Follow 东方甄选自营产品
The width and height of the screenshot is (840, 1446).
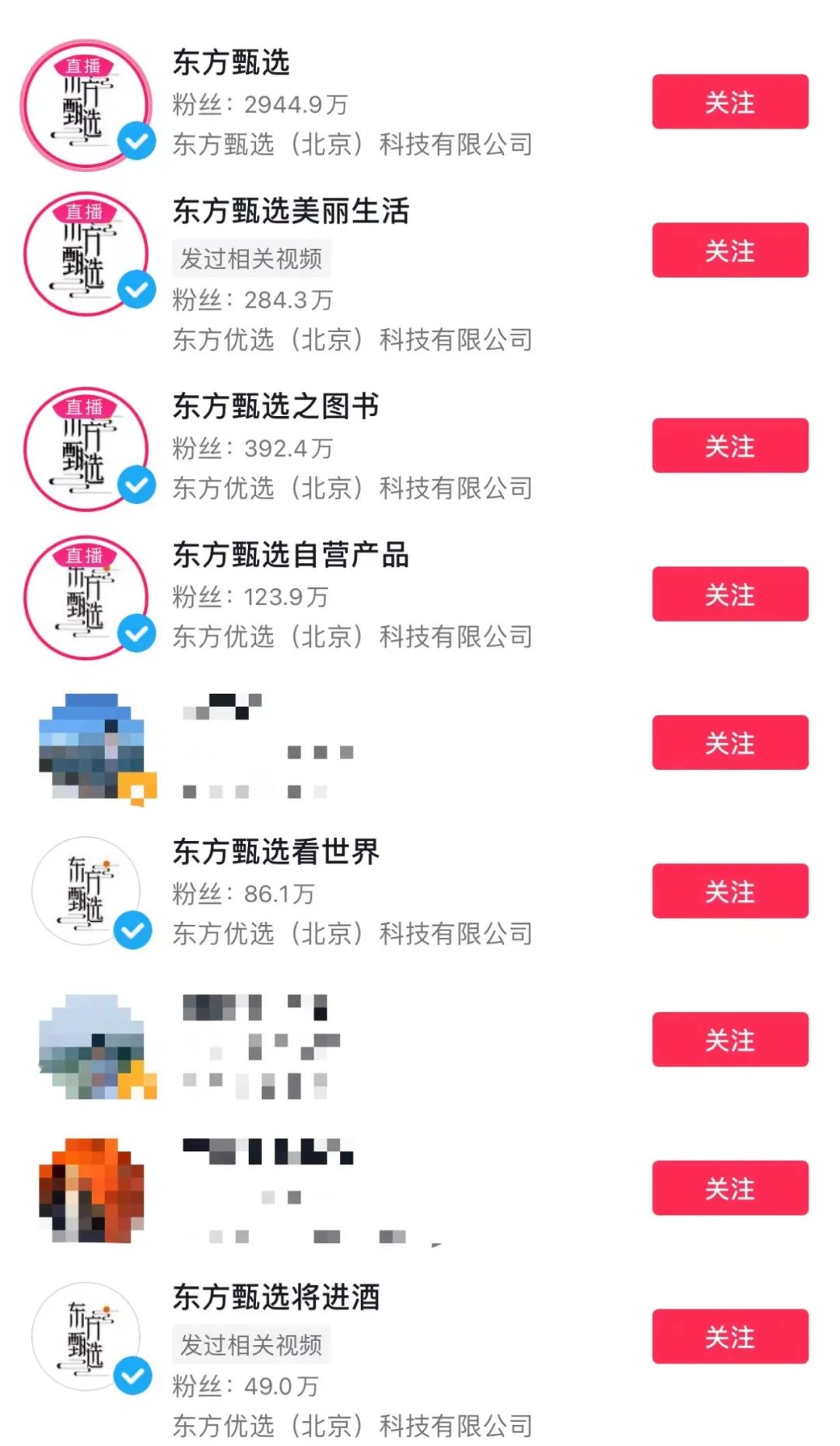click(730, 594)
